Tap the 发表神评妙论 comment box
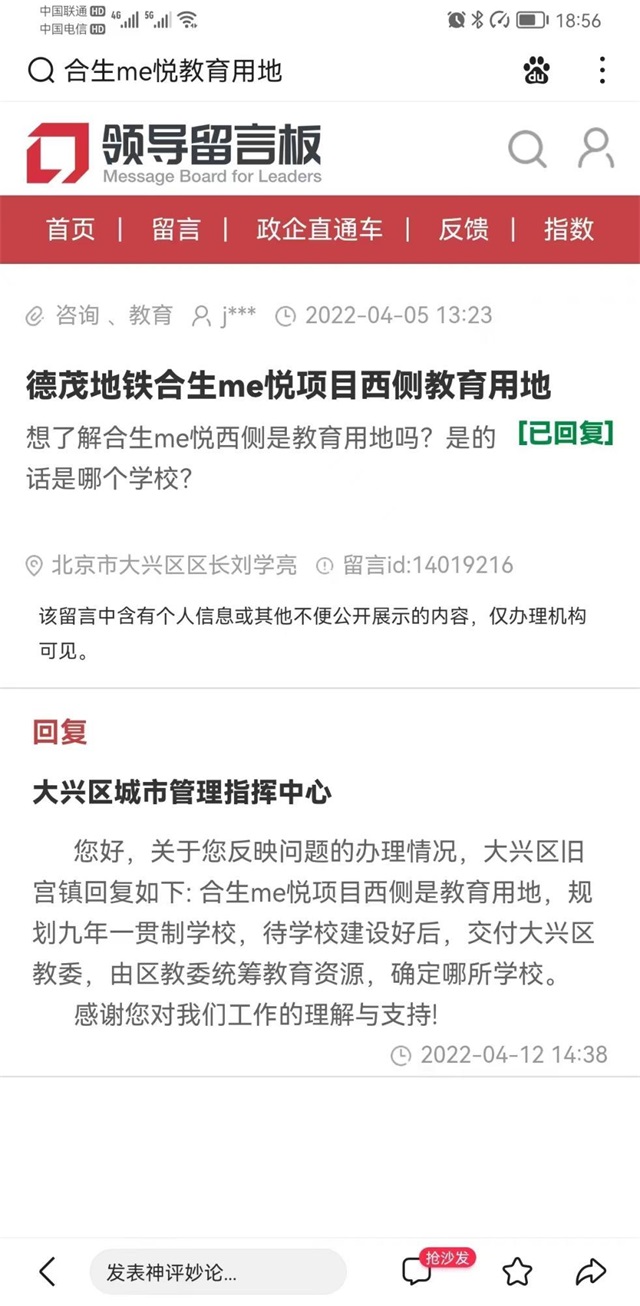The image size is (640, 1306). tap(217, 1272)
